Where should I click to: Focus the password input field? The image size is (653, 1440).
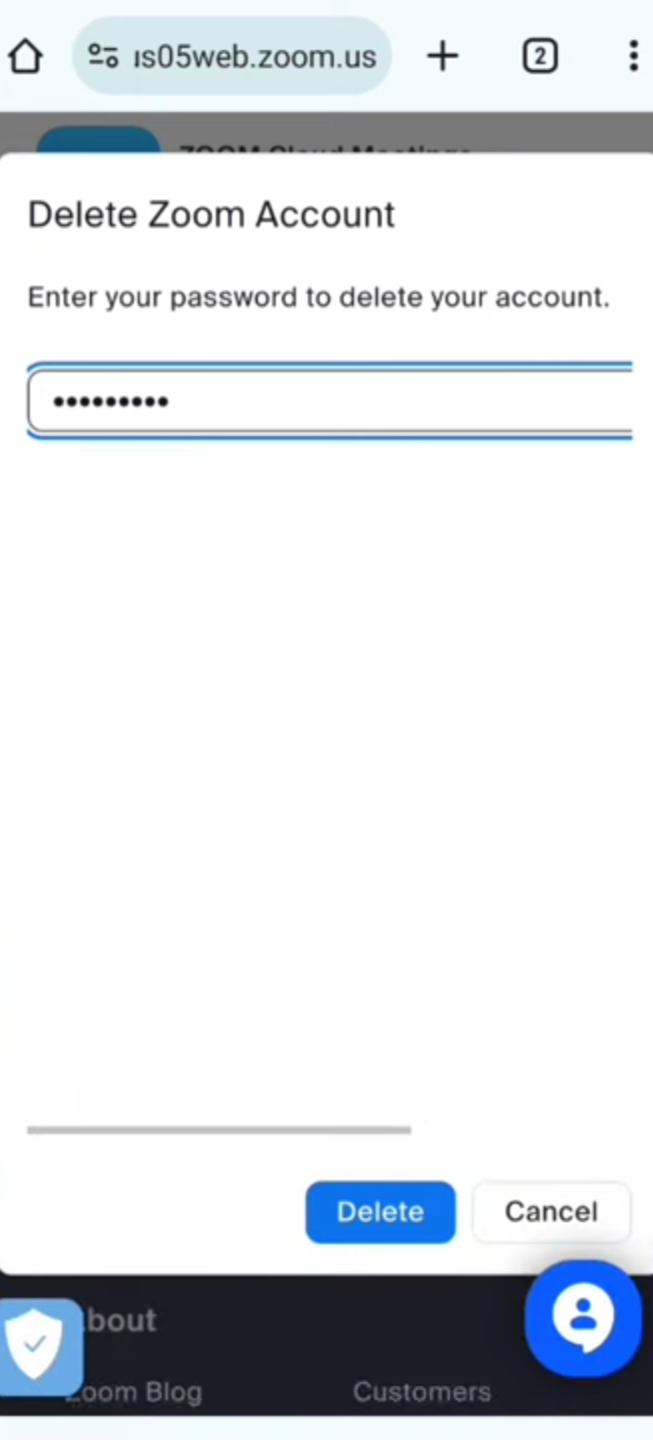point(330,402)
